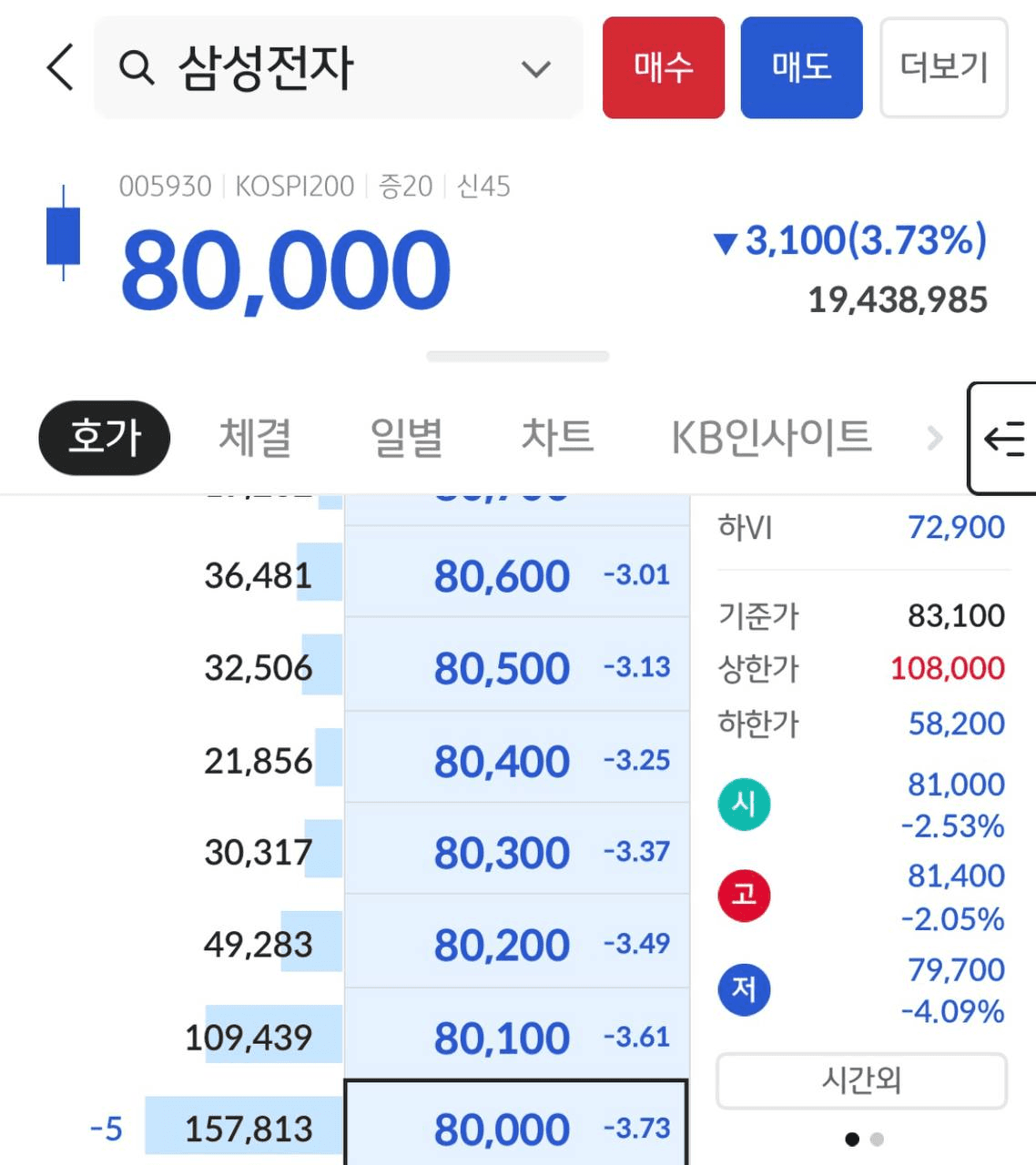This screenshot has width=1036, height=1165.
Task: Select the 80,500 ask price row
Action: pyautogui.click(x=516, y=667)
